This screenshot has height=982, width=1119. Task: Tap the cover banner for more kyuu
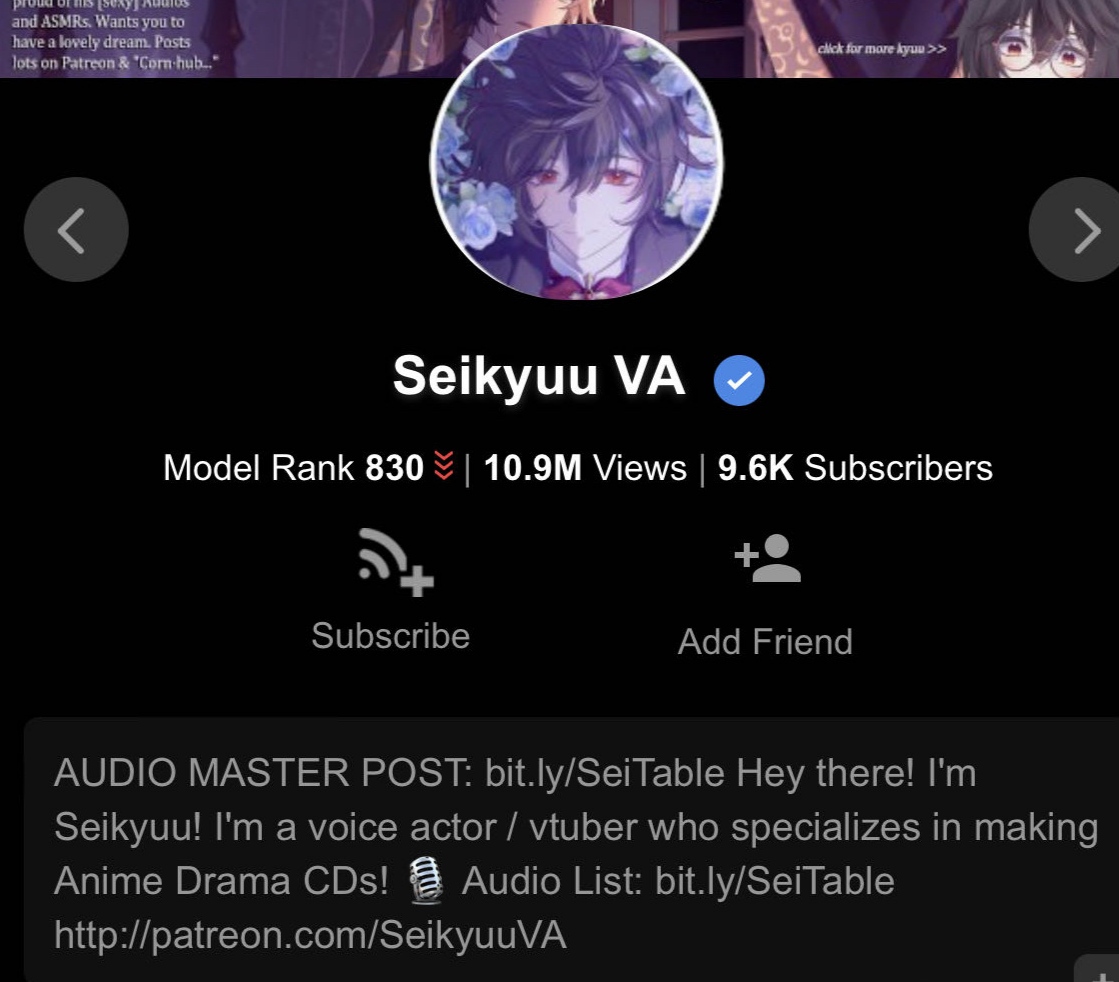[880, 47]
